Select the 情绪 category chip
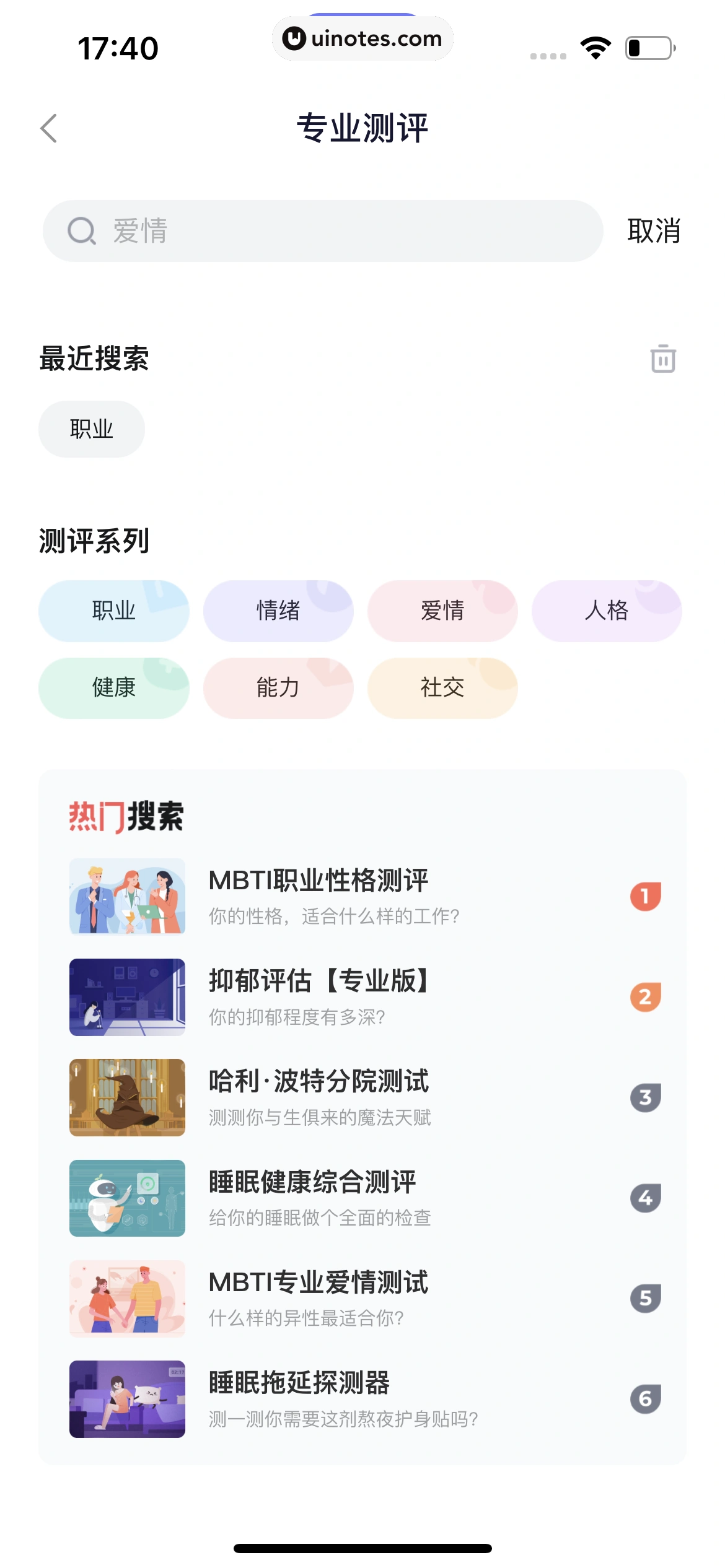The width and height of the screenshot is (725, 1568). click(x=278, y=611)
